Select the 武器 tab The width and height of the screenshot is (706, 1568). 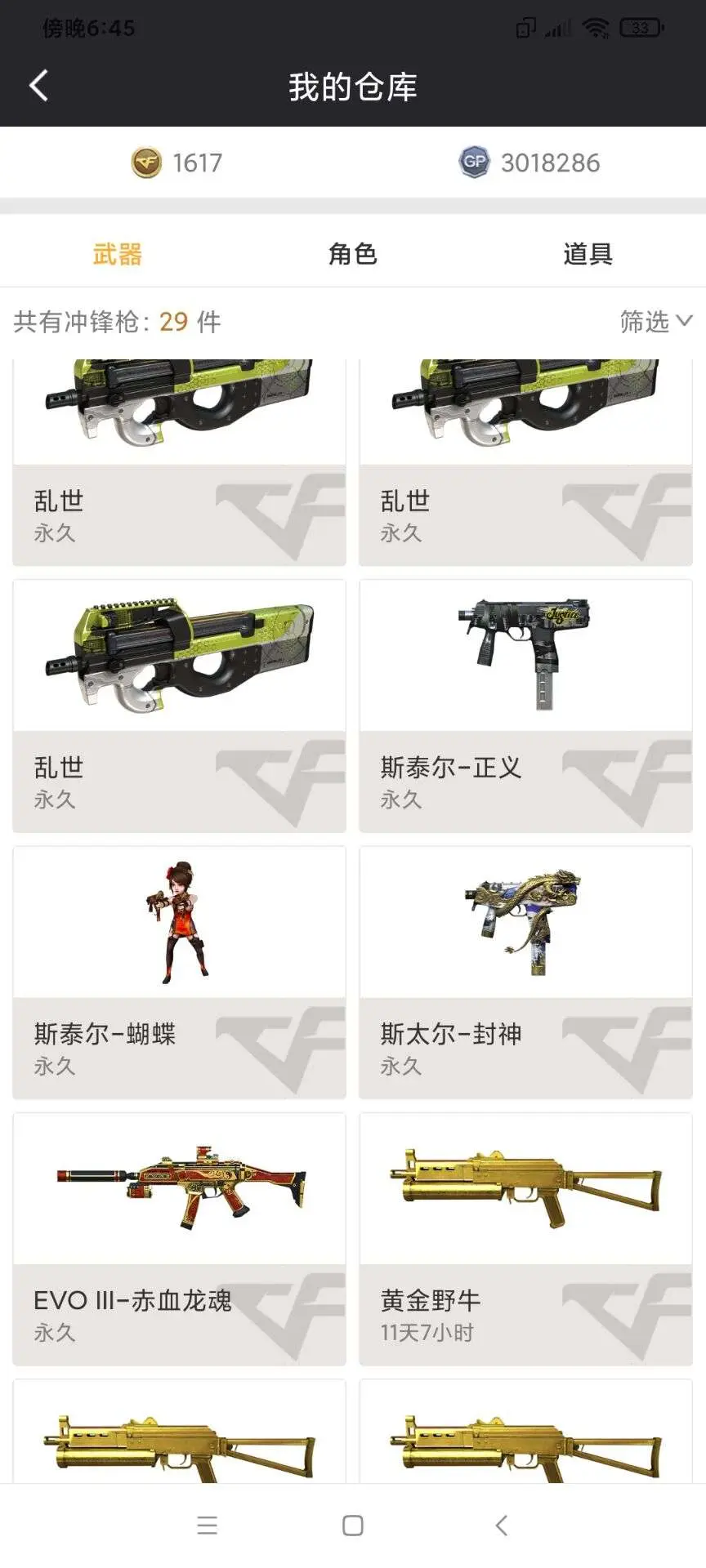pyautogui.click(x=117, y=254)
